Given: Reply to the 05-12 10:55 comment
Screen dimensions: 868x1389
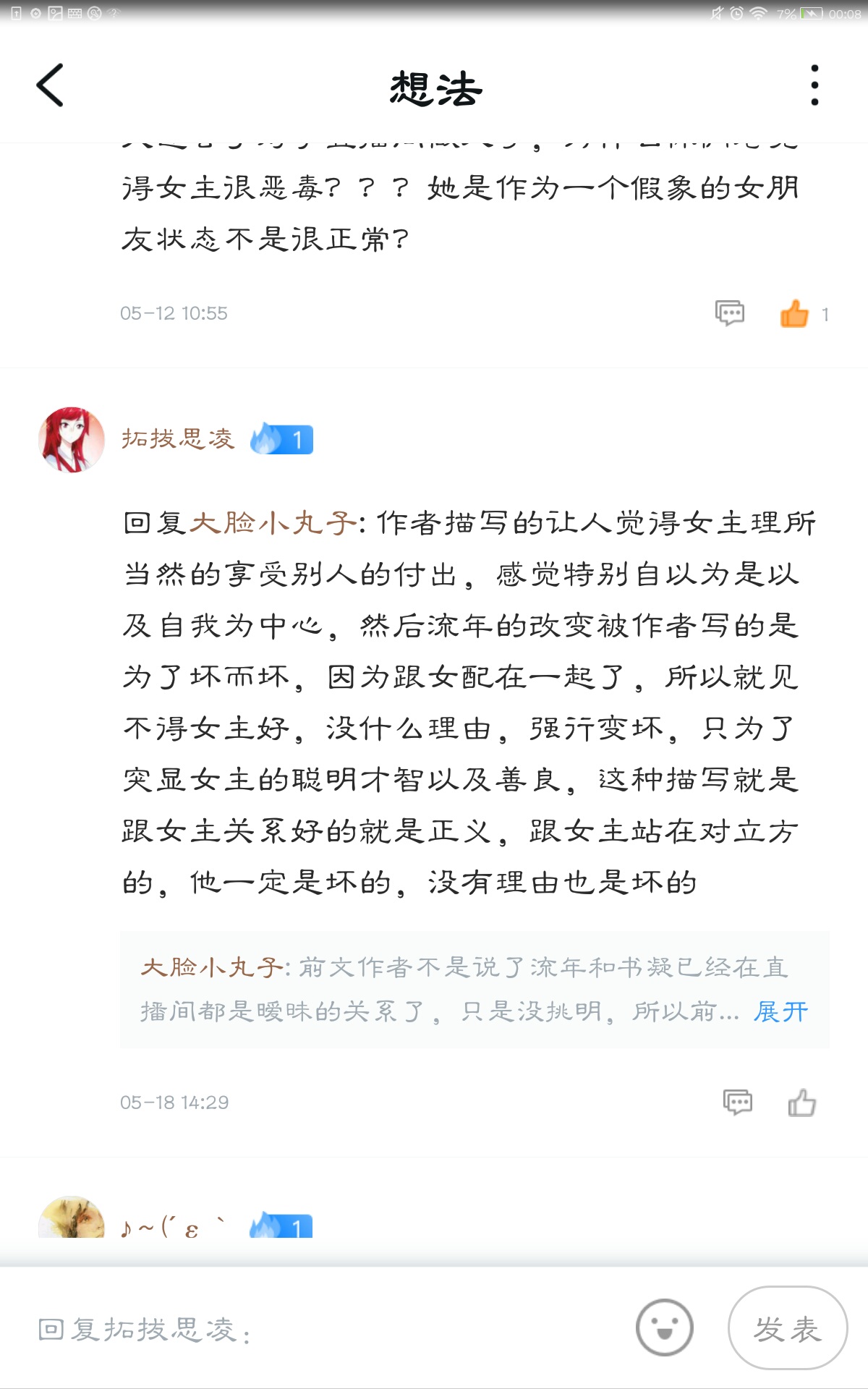Looking at the screenshot, I should pos(729,313).
